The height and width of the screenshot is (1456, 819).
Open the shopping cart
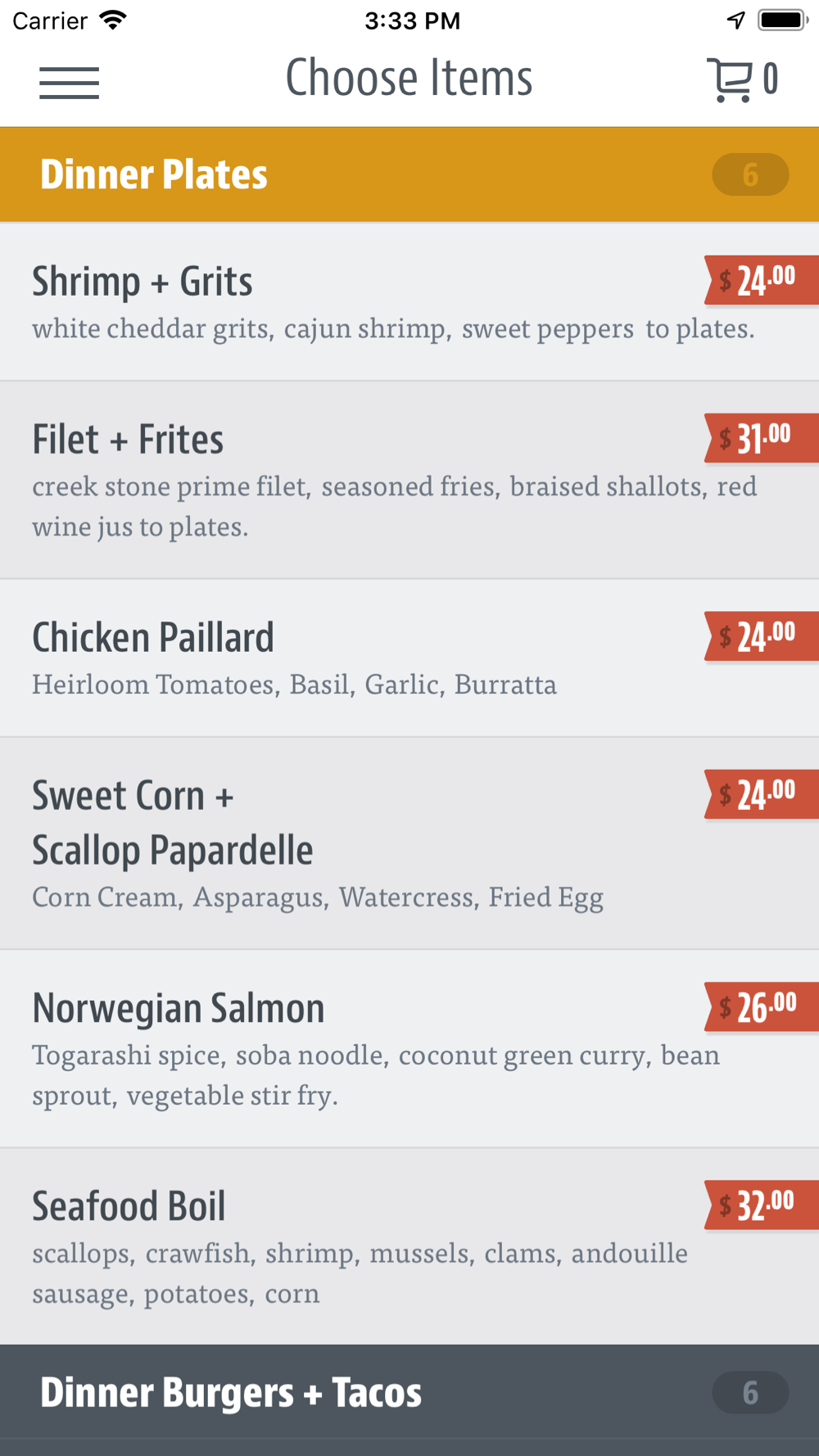742,79
